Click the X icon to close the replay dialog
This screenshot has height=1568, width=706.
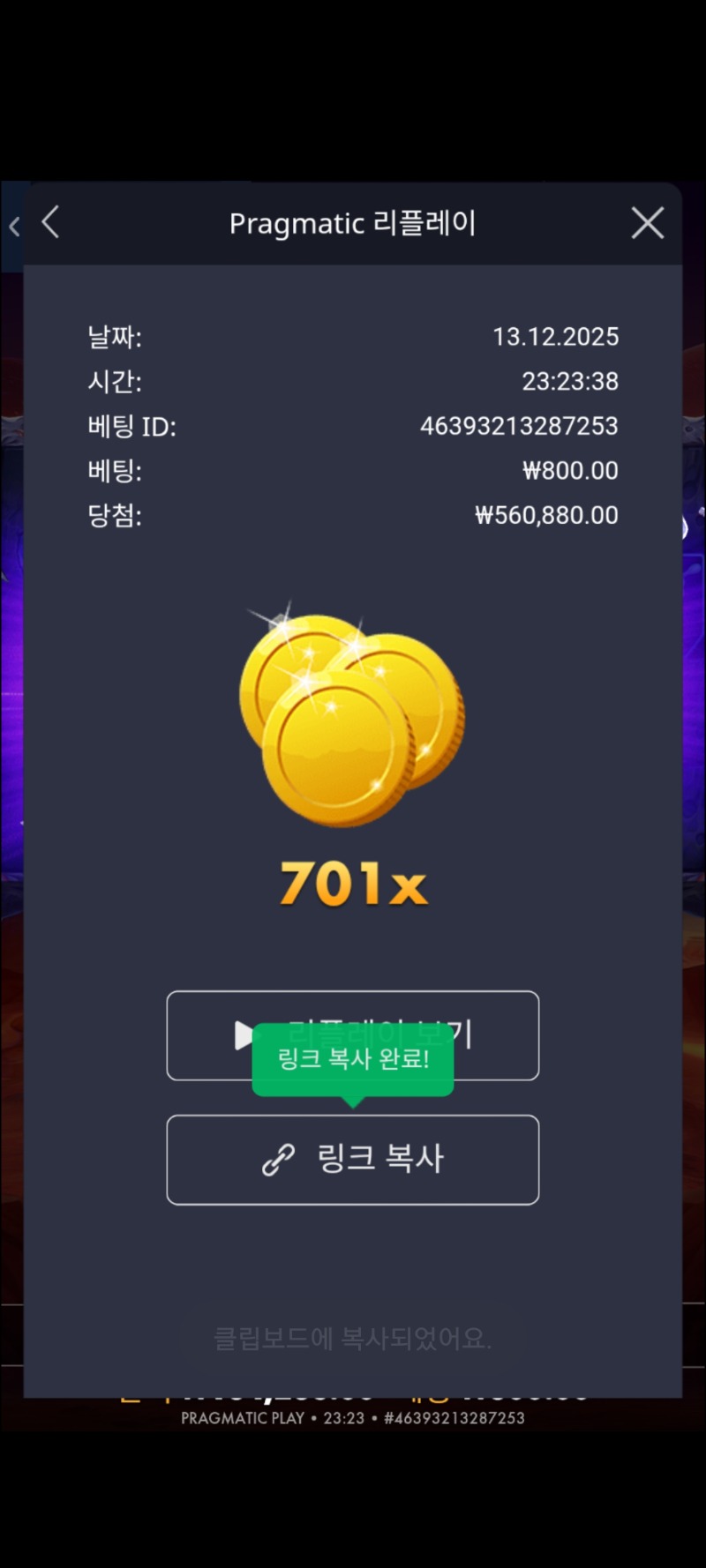[647, 223]
